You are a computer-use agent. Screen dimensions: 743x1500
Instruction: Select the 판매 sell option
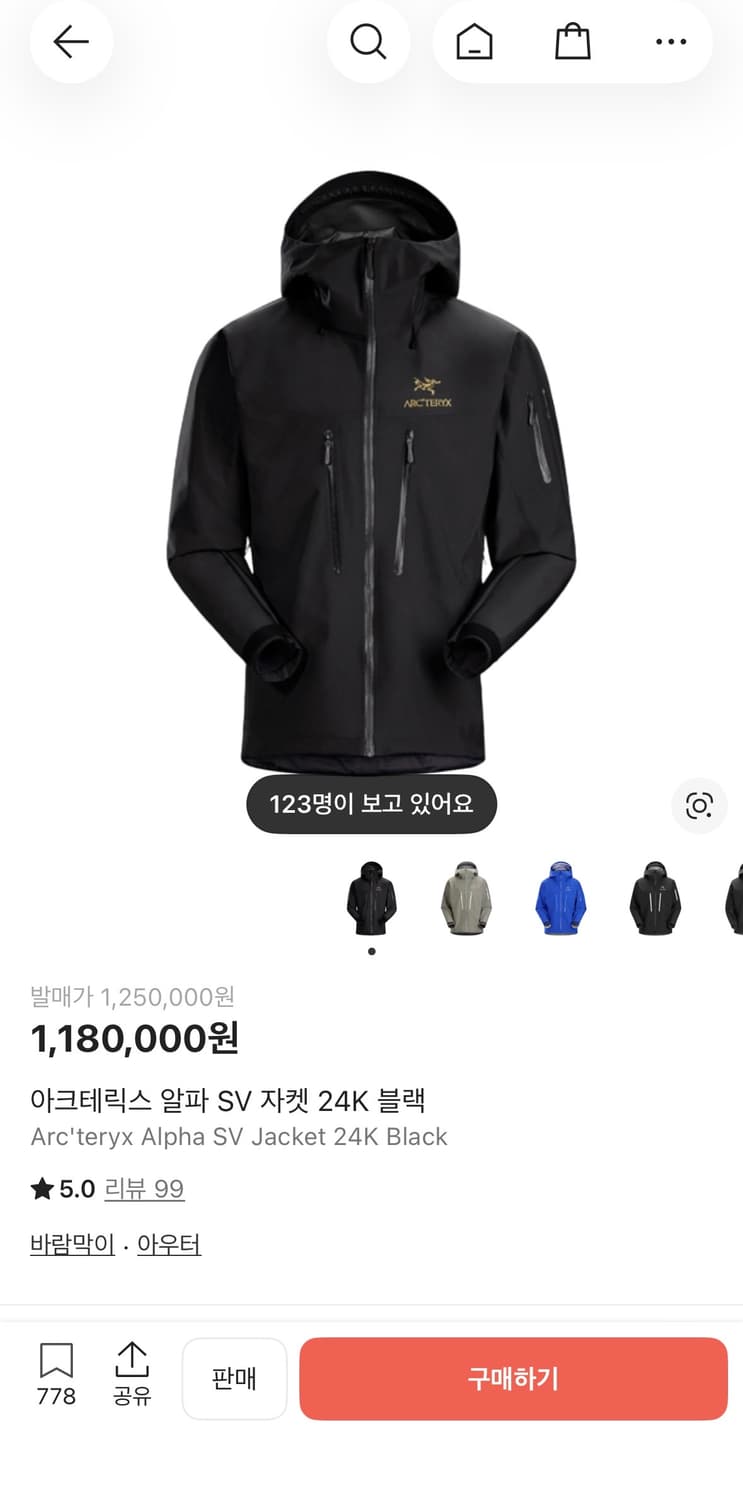[234, 1379]
